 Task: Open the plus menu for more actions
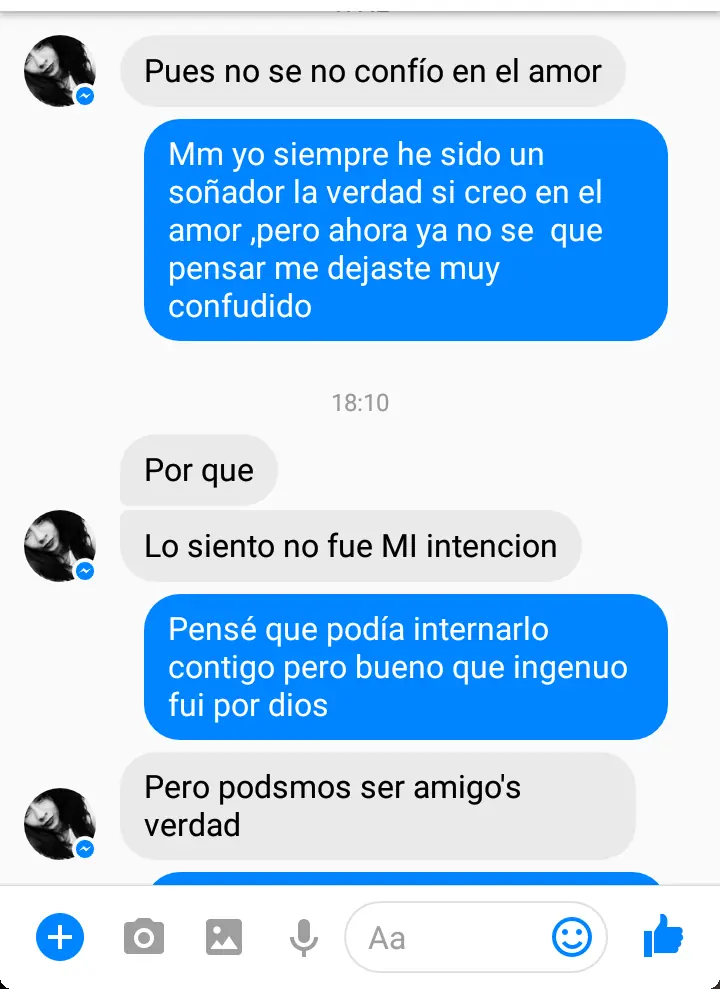pyautogui.click(x=60, y=938)
